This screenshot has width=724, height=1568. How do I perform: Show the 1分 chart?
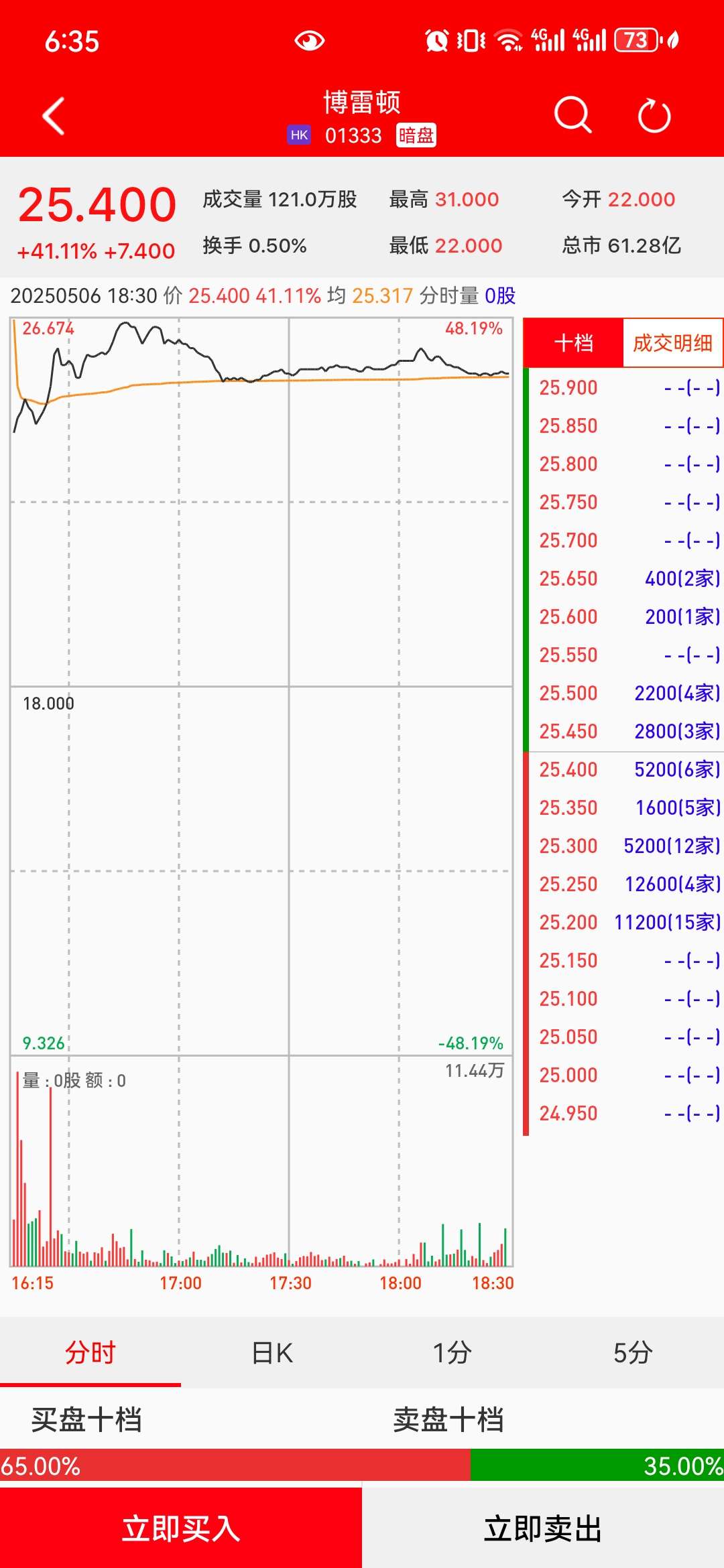coord(452,1352)
